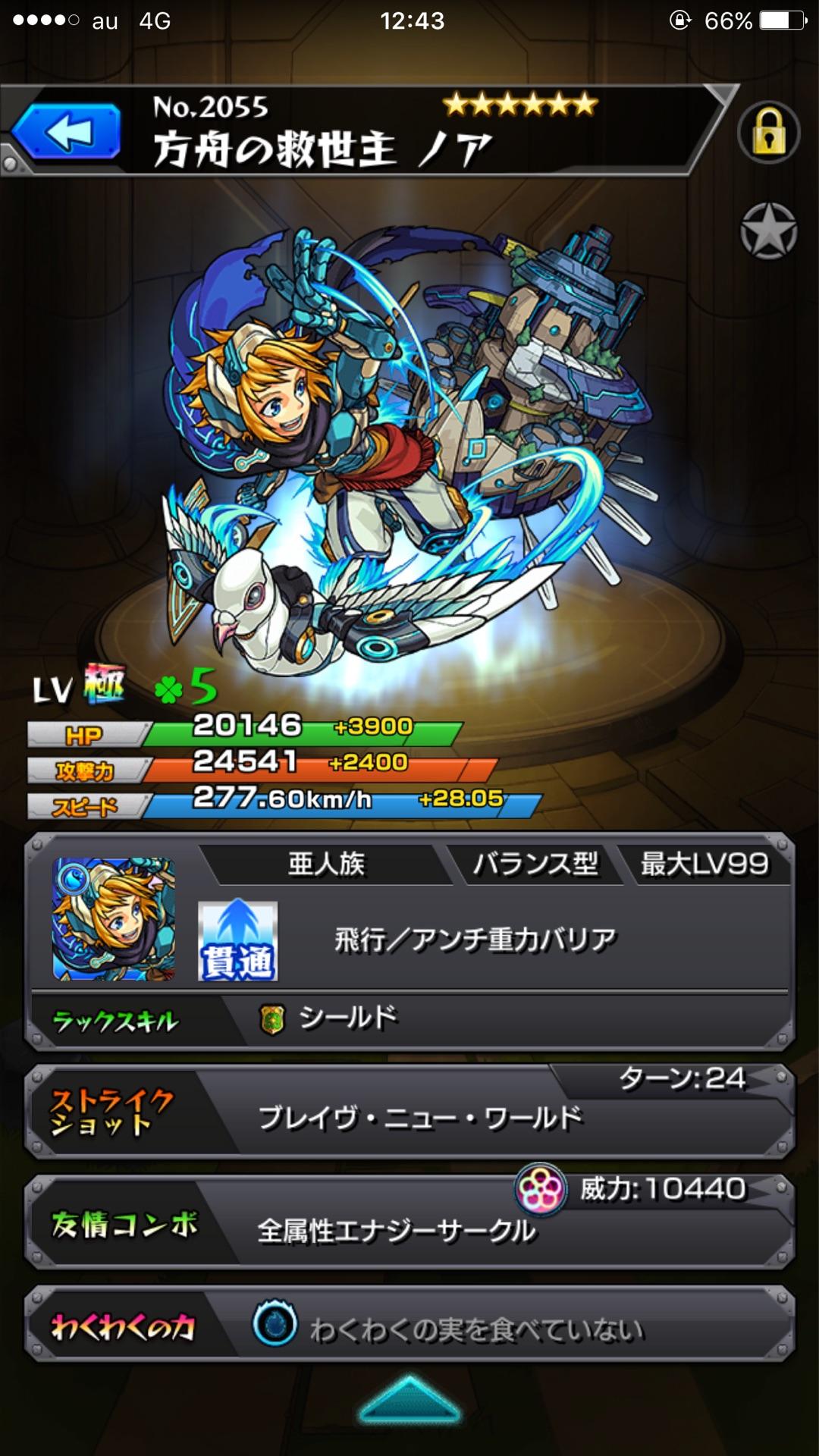Viewport: 819px width, 1456px height.
Task: Tap the ノア character thumbnail icon
Action: [x=114, y=919]
